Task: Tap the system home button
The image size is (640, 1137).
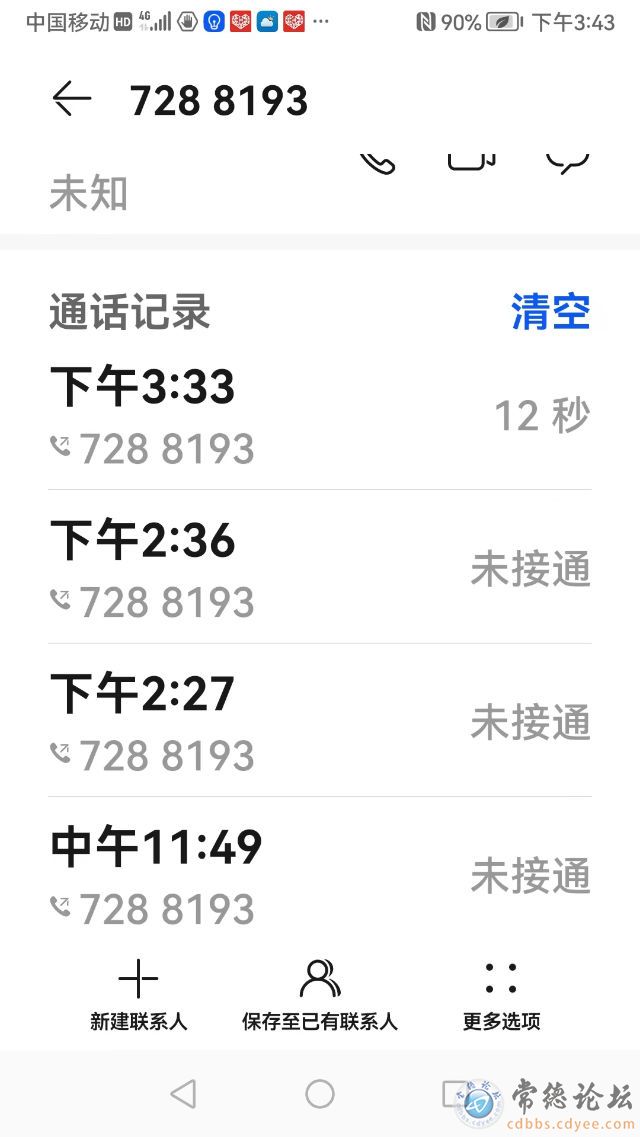Action: pyautogui.click(x=320, y=1094)
